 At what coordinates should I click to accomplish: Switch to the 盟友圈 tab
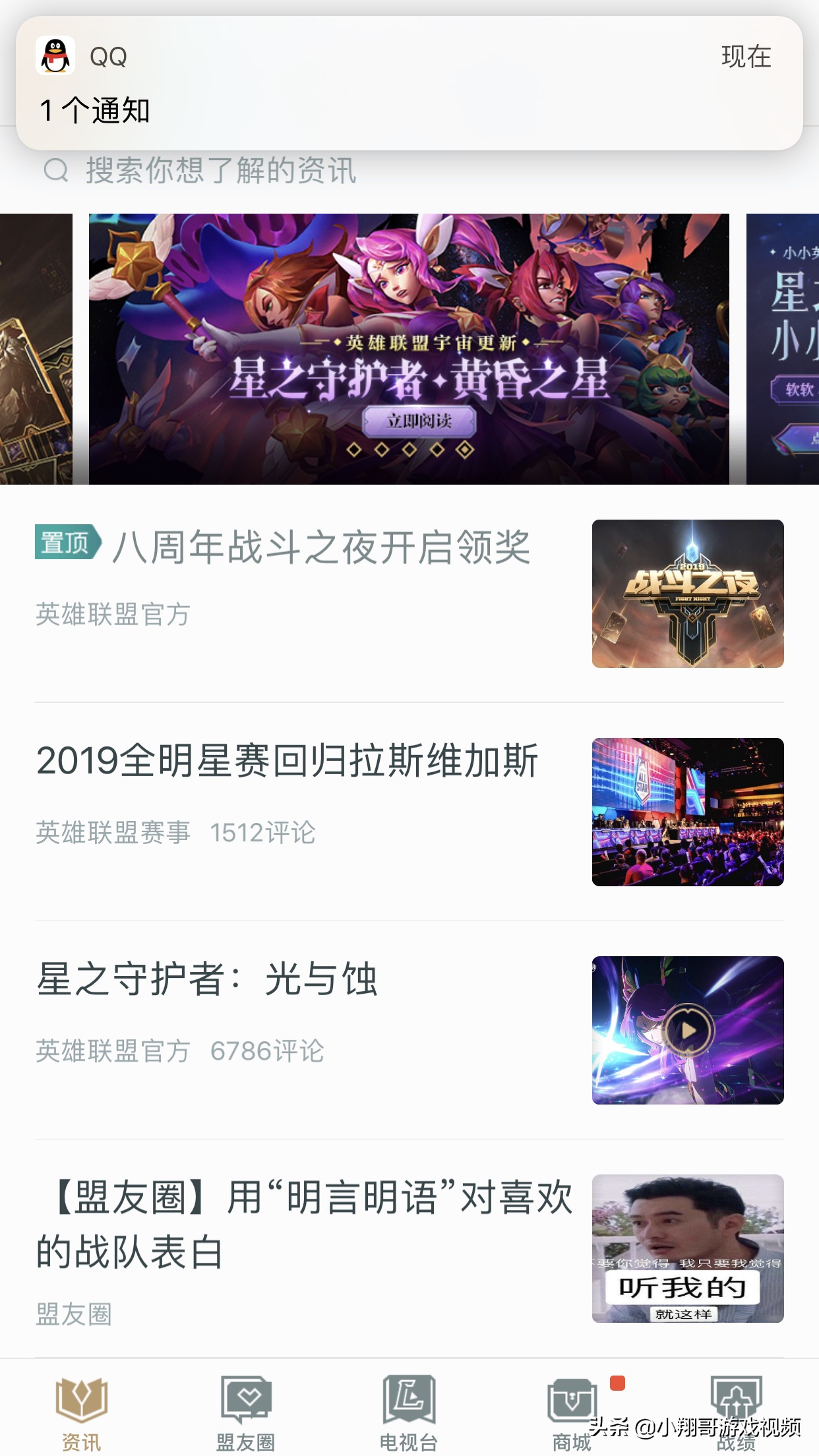[x=245, y=1412]
